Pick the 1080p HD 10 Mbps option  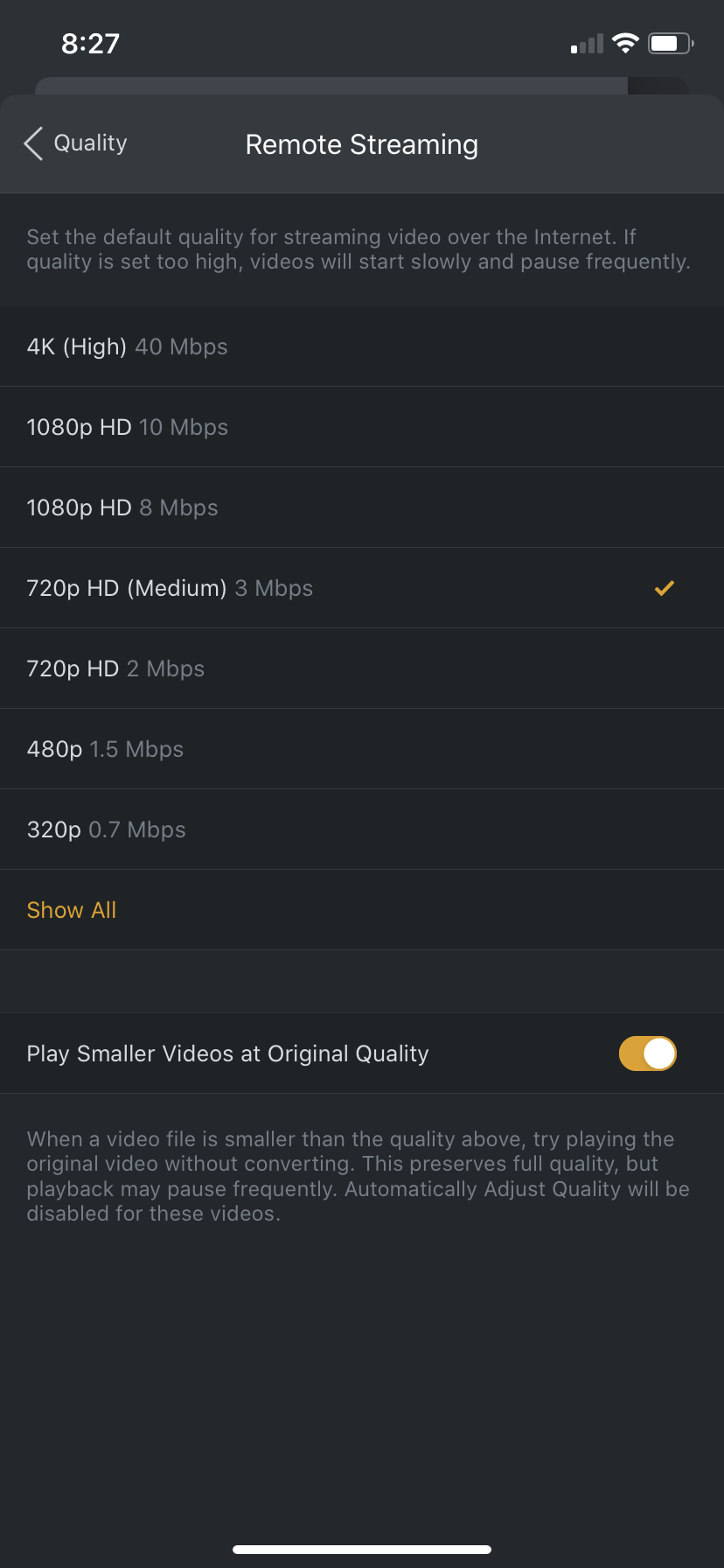pos(362,427)
